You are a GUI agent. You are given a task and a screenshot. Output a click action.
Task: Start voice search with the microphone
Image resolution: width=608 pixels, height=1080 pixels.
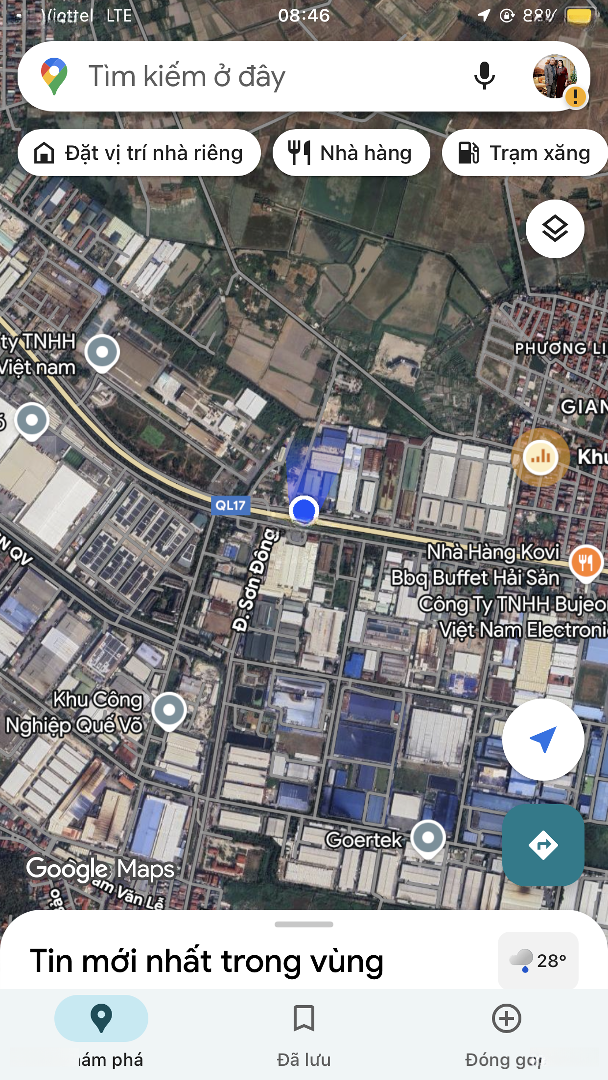pos(484,76)
